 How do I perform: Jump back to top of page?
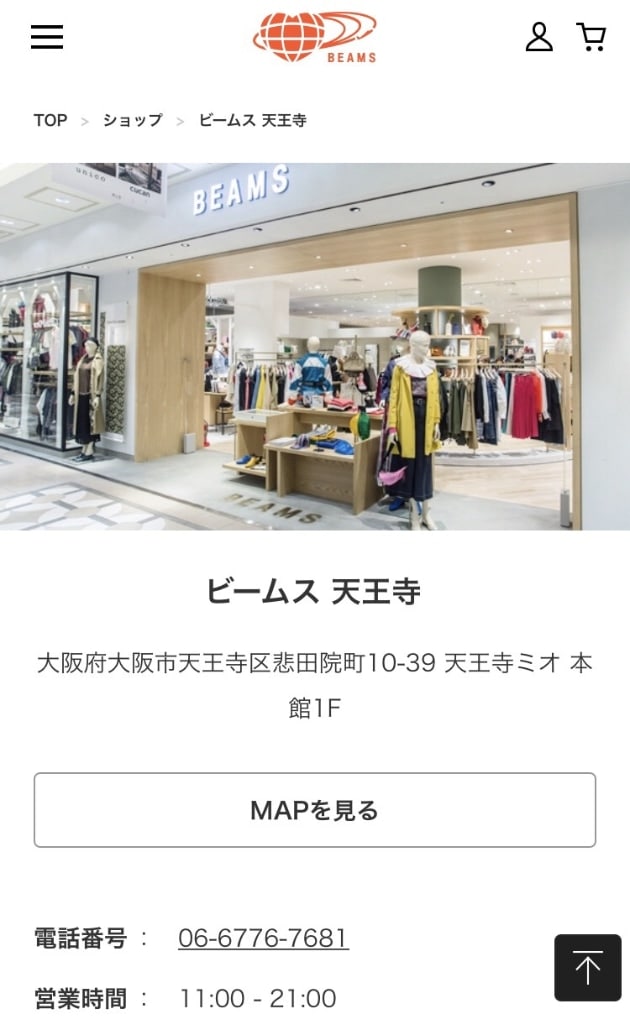587,968
